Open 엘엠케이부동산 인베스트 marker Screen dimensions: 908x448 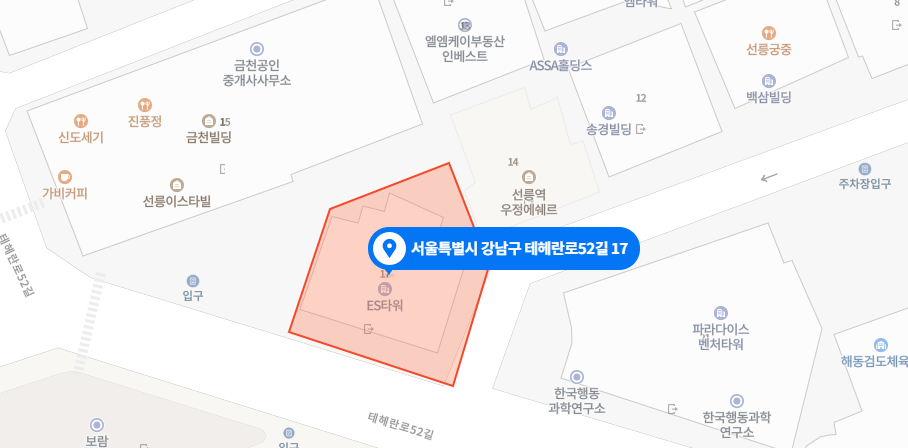click(464, 25)
